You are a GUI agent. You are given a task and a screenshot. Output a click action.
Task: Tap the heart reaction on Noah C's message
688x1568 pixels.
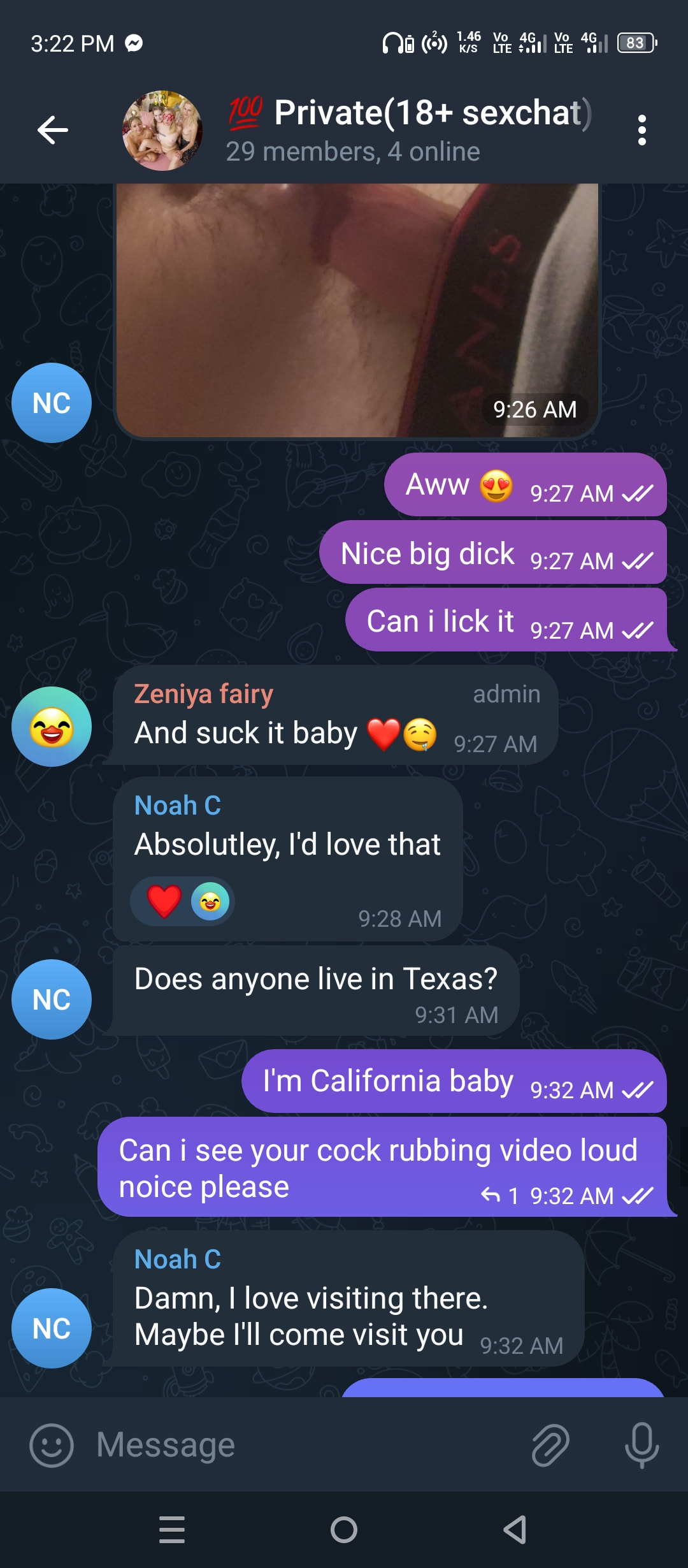(164, 901)
